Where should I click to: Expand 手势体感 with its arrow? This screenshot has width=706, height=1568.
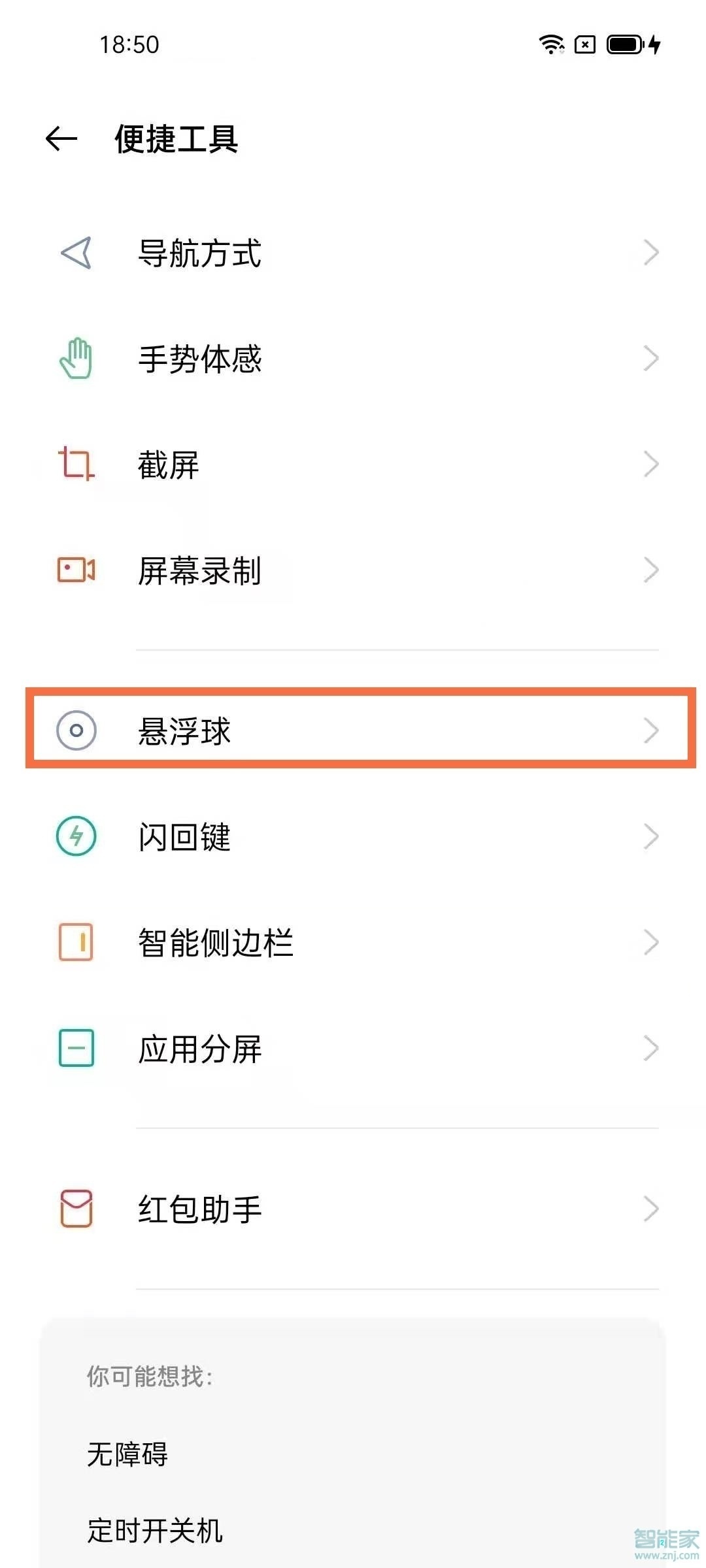pyautogui.click(x=649, y=359)
